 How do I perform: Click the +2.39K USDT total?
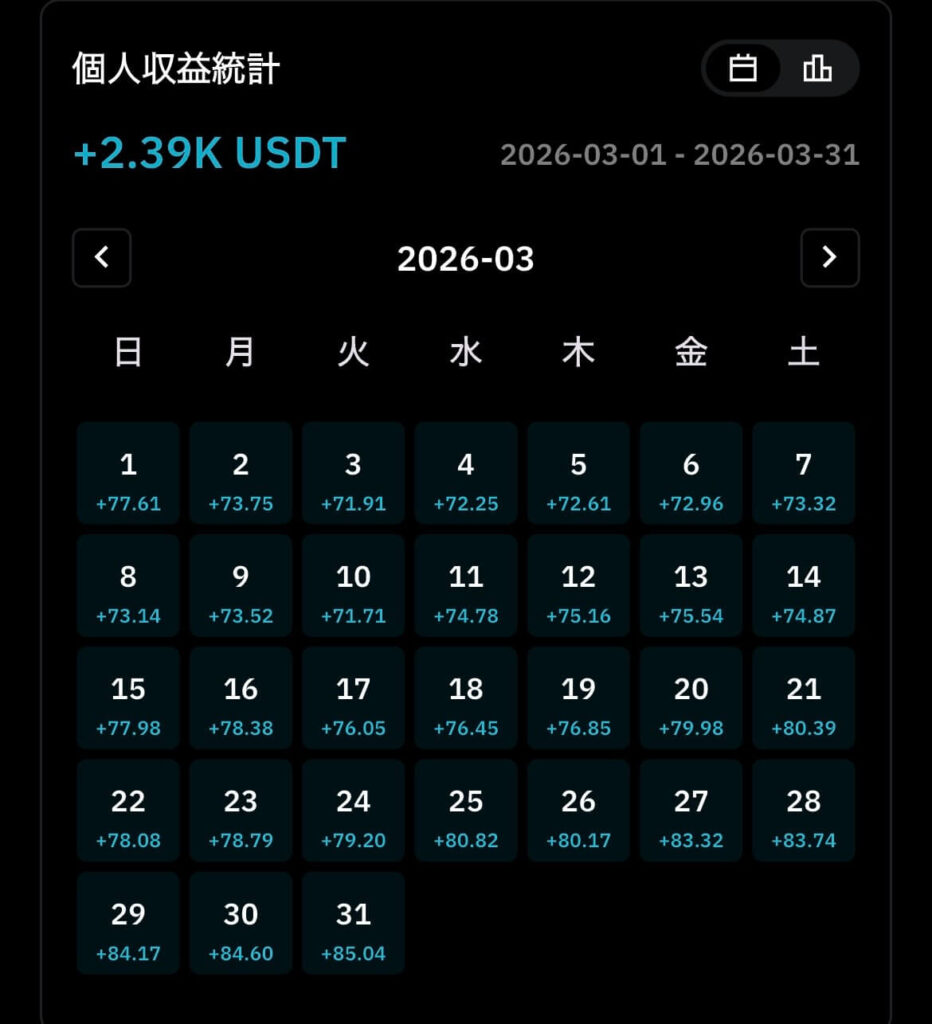[207, 152]
